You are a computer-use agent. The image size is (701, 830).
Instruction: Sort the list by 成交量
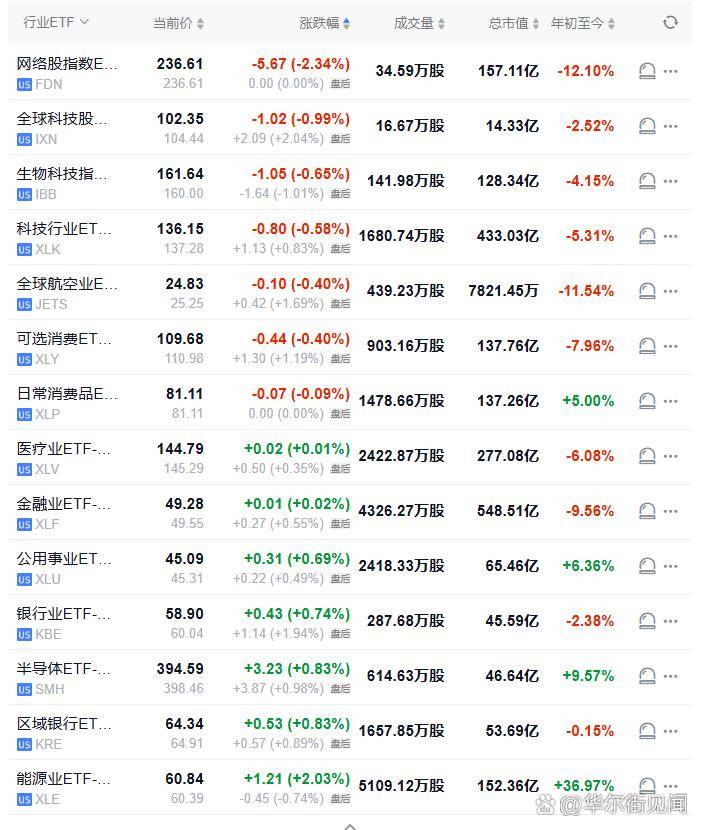click(x=419, y=23)
